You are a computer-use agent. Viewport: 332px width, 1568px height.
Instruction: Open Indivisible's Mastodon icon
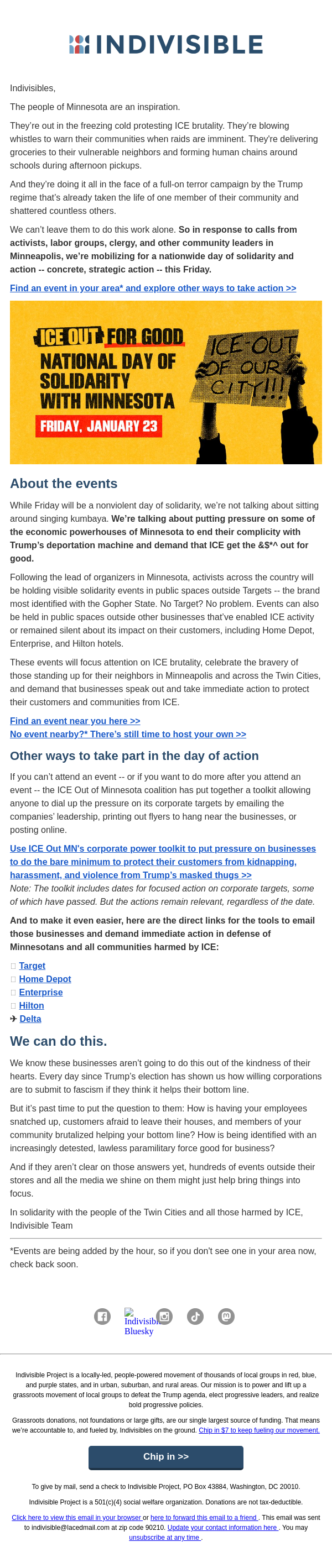[226, 1316]
